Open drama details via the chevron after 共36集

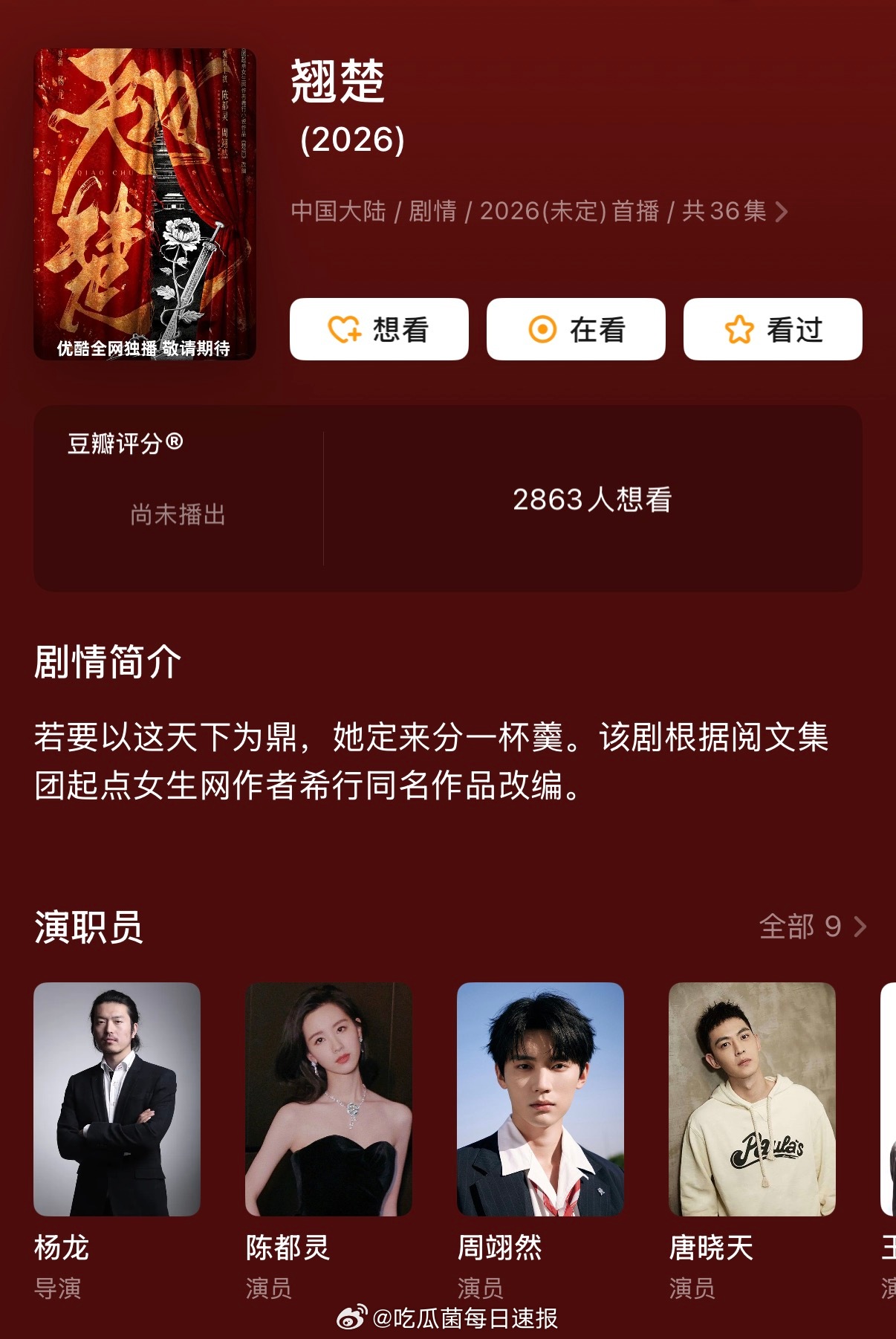click(781, 213)
